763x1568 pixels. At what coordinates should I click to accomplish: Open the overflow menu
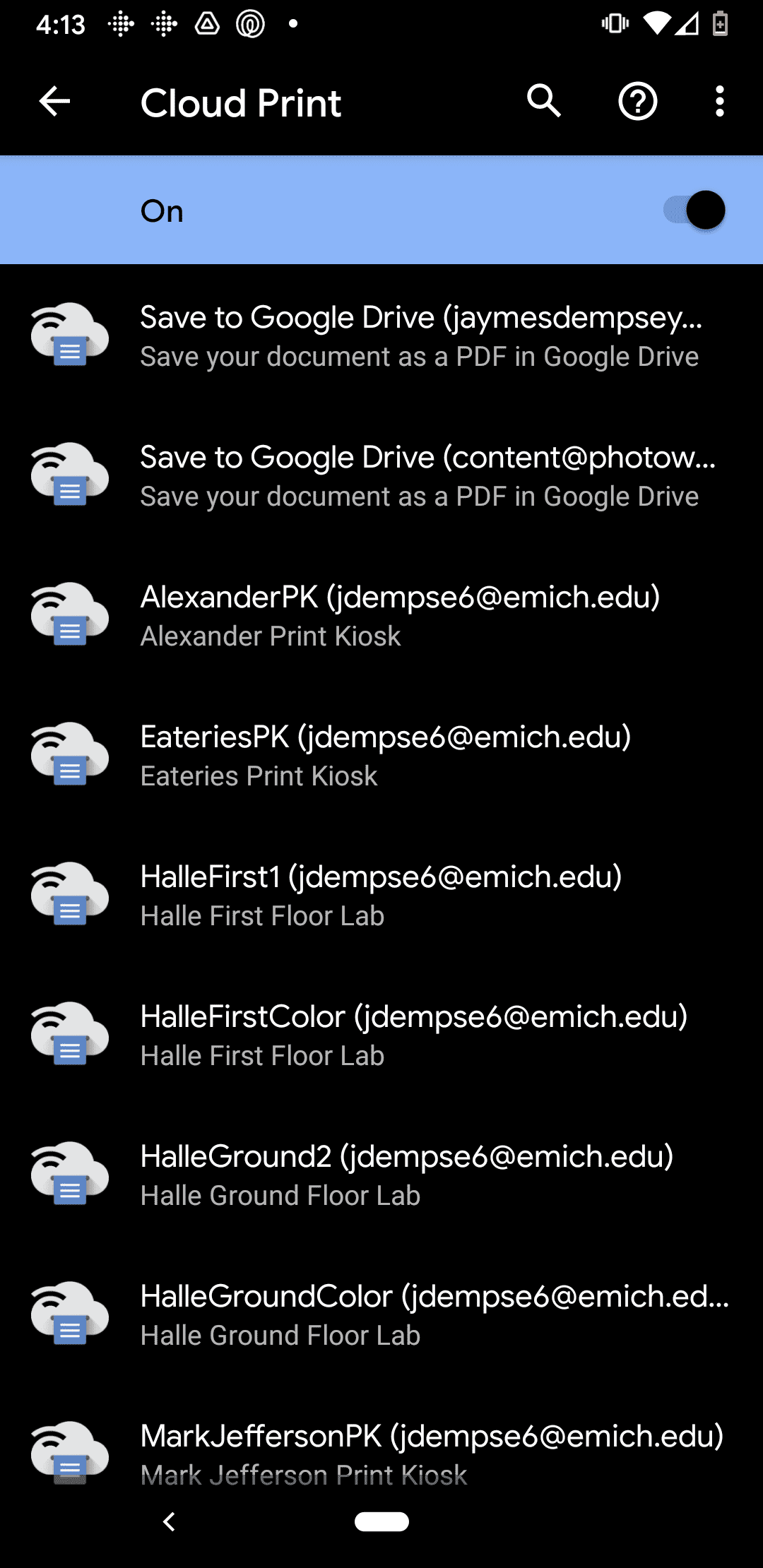click(x=719, y=102)
